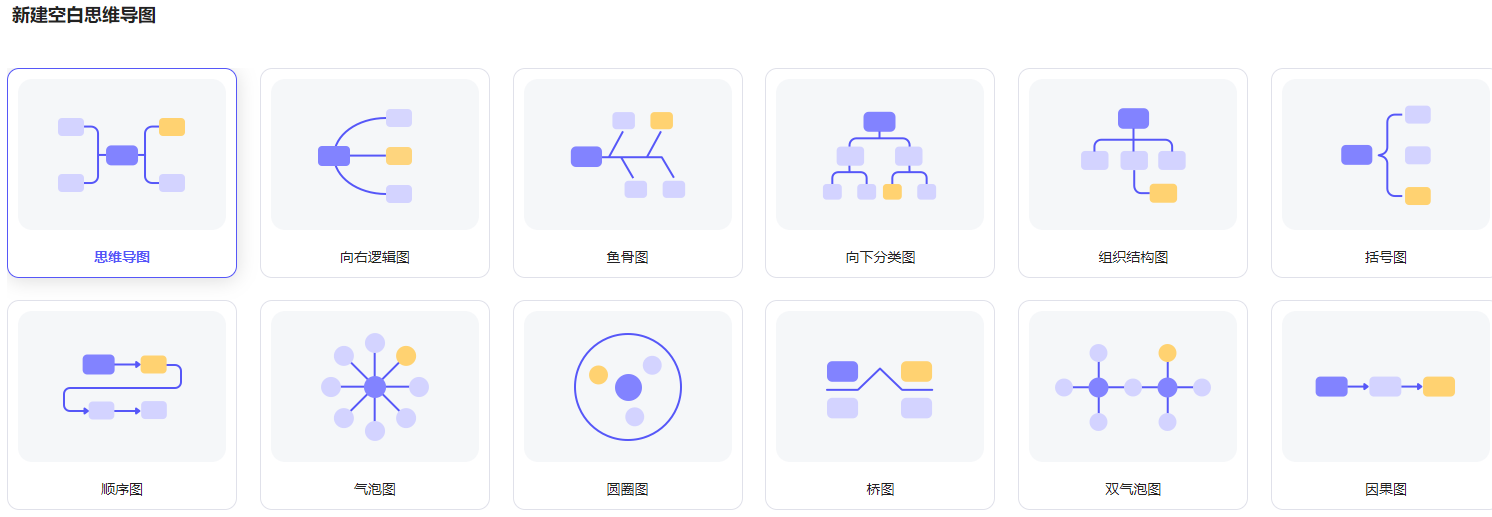Pick the 向下分类图 template

point(880,172)
